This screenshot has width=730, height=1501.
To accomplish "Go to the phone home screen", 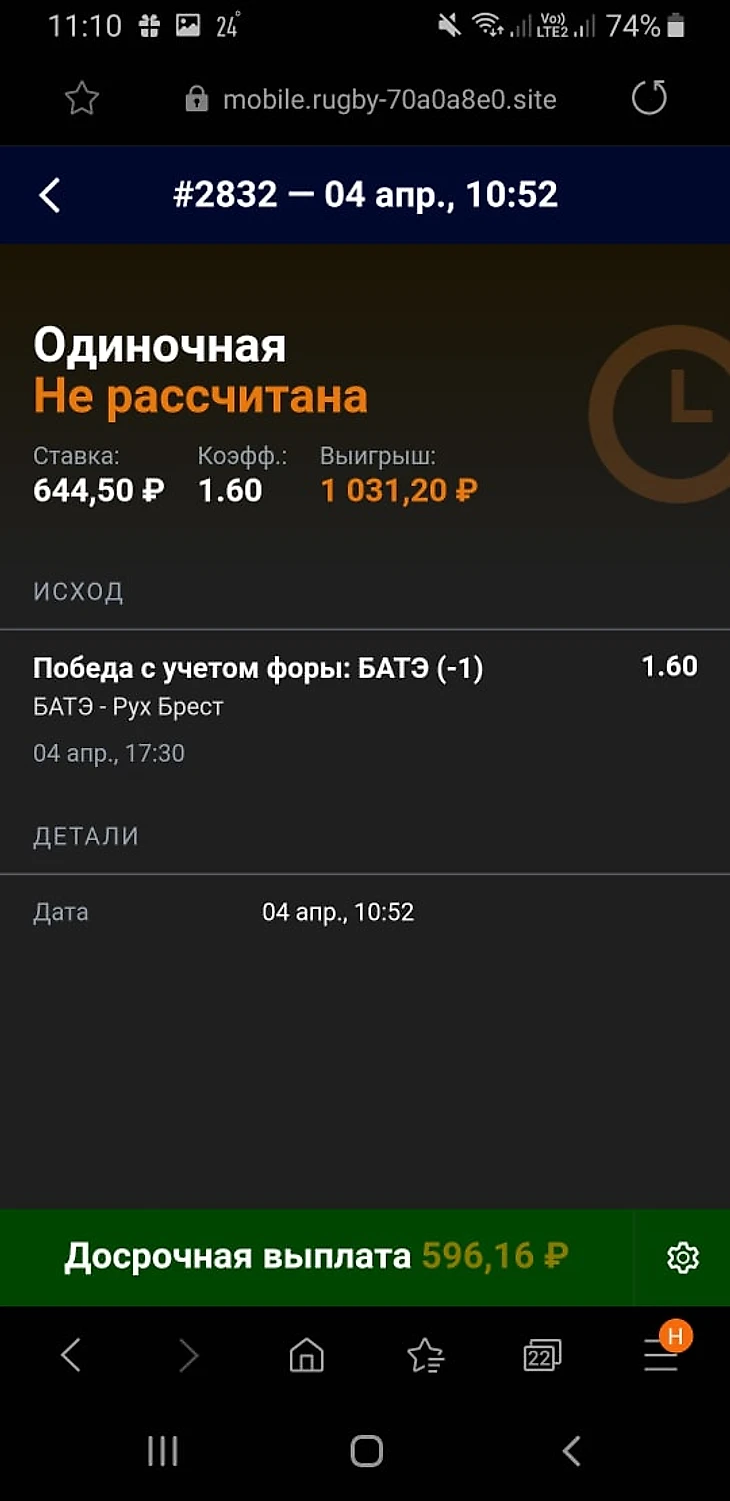I will 366,1451.
